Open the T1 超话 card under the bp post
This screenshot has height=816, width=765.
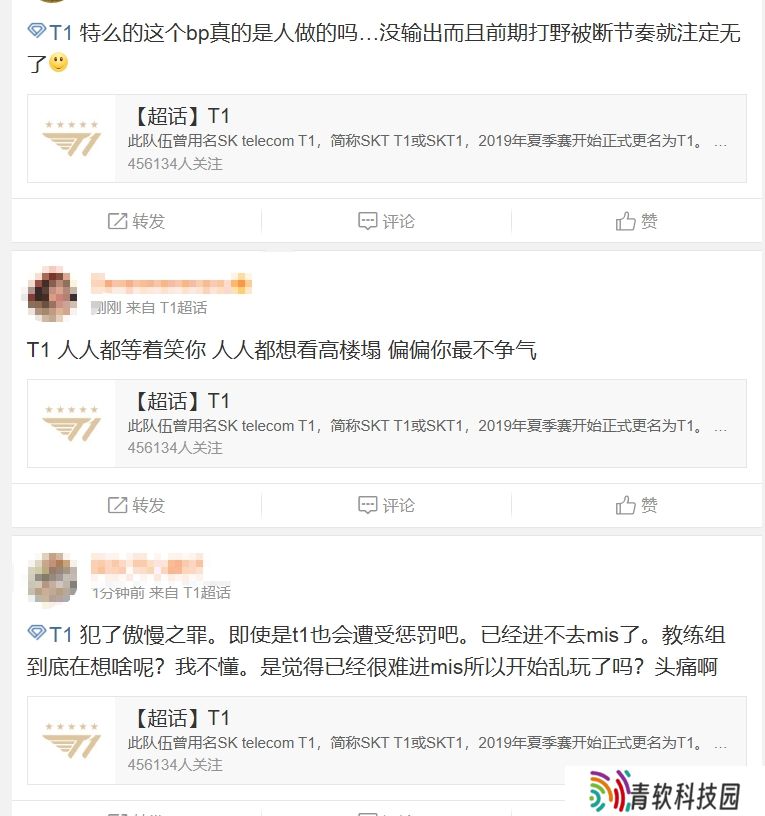[386, 138]
